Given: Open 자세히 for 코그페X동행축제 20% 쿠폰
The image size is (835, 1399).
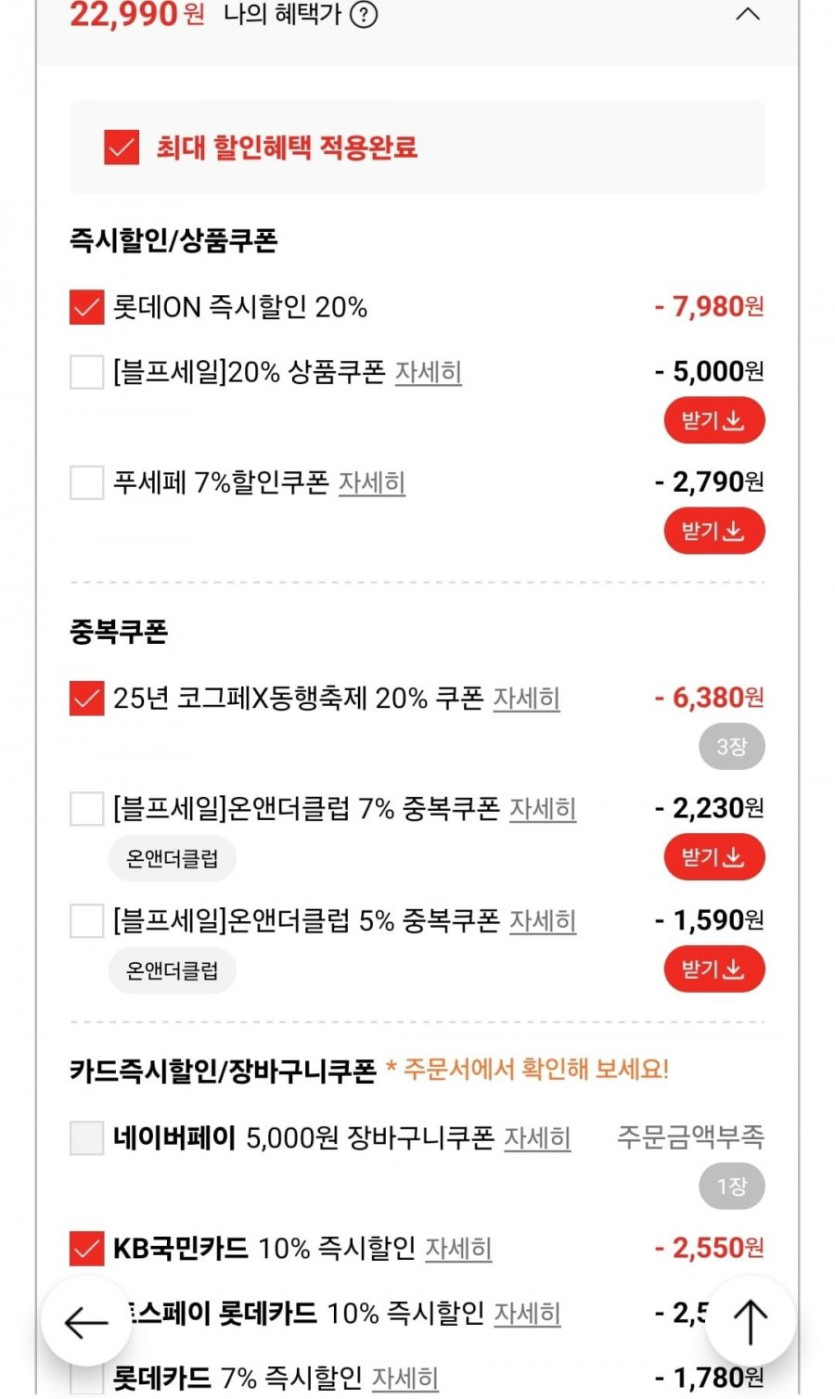Looking at the screenshot, I should pos(526,698).
